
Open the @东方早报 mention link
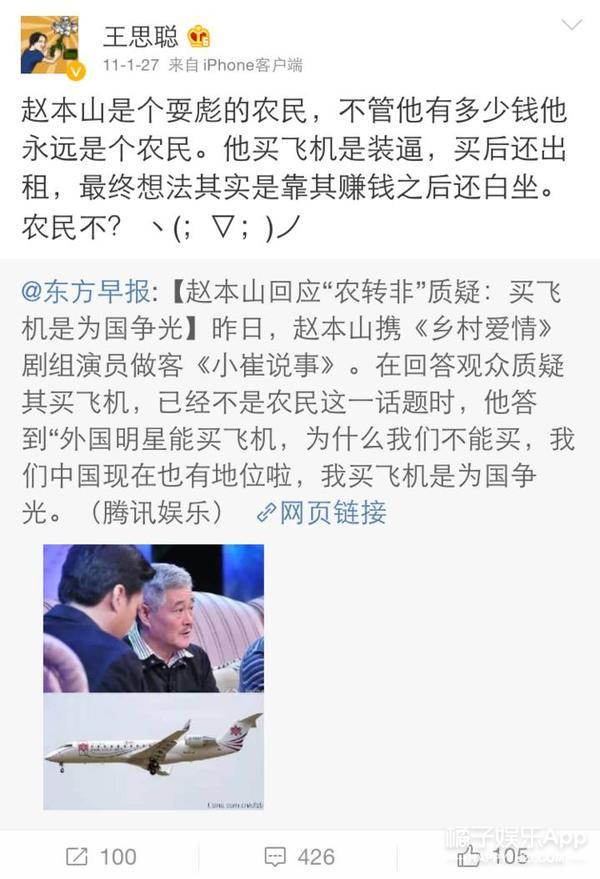pos(86,291)
